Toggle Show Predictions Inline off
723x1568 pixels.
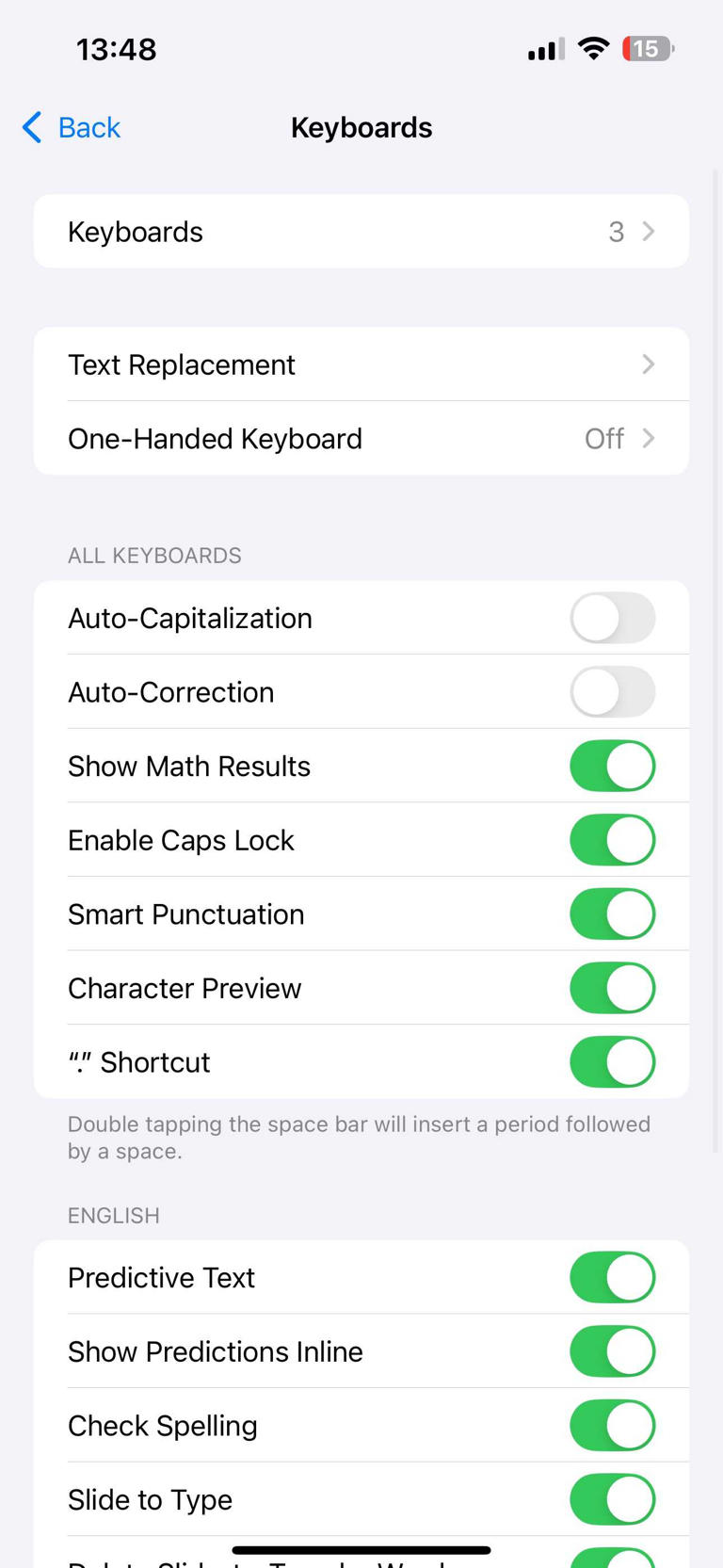click(x=613, y=1351)
